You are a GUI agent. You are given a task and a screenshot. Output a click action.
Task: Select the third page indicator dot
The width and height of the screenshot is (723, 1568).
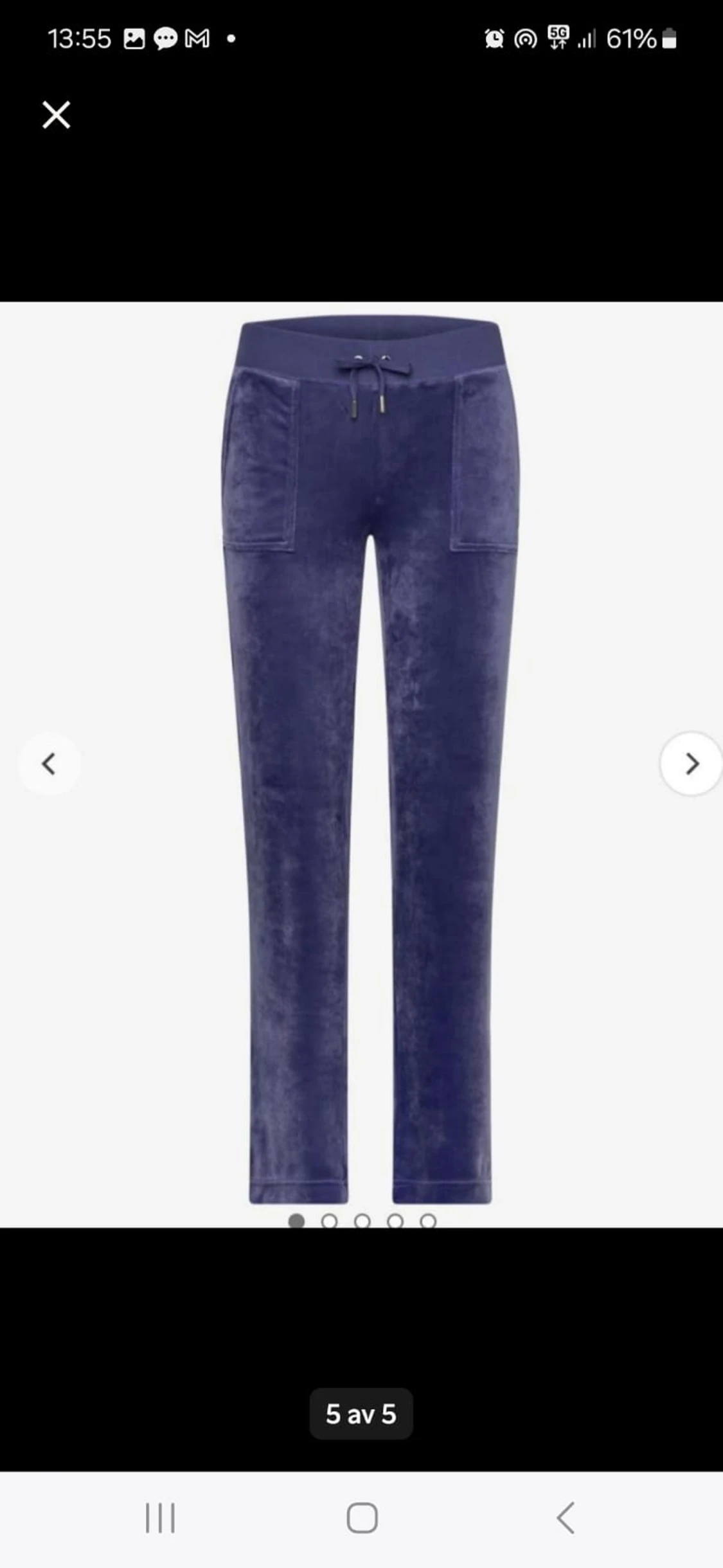pyautogui.click(x=362, y=1221)
